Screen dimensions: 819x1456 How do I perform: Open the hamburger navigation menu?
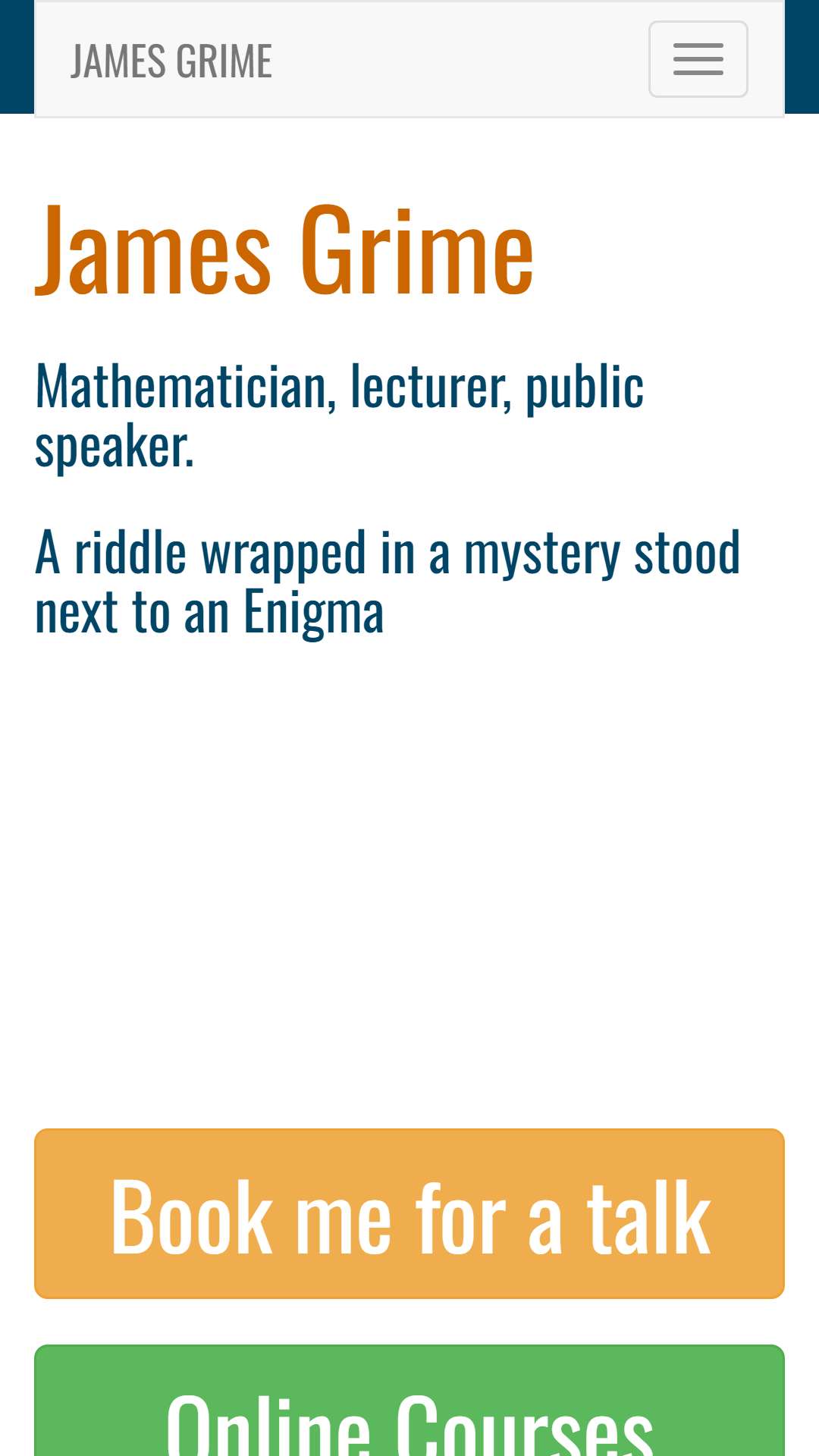[x=698, y=59]
